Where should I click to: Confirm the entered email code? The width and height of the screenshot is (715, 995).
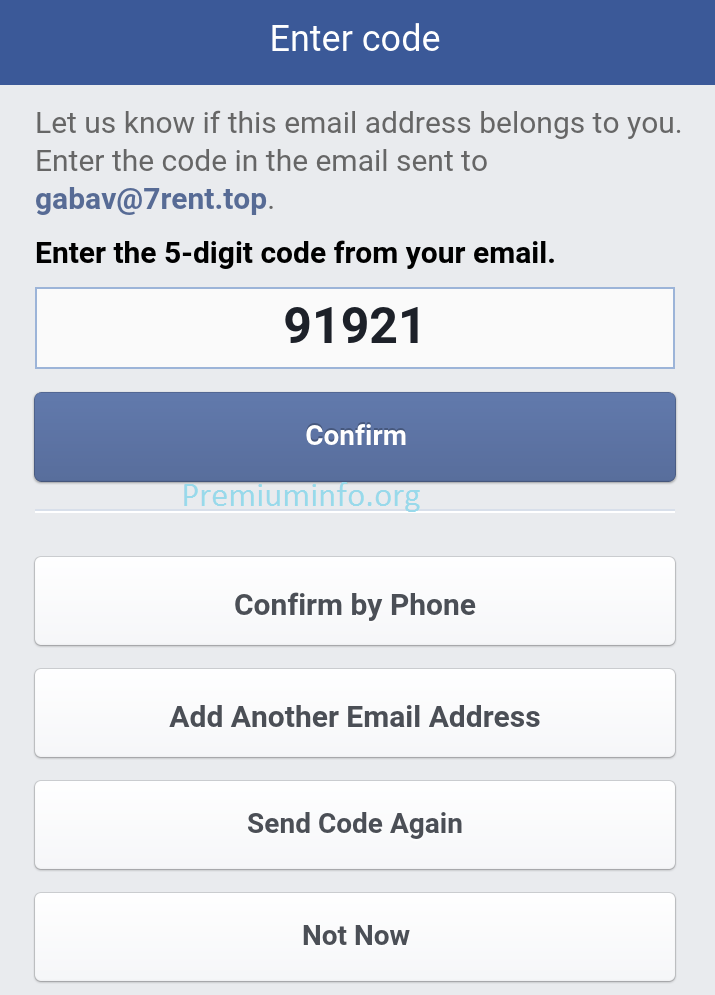click(x=355, y=436)
